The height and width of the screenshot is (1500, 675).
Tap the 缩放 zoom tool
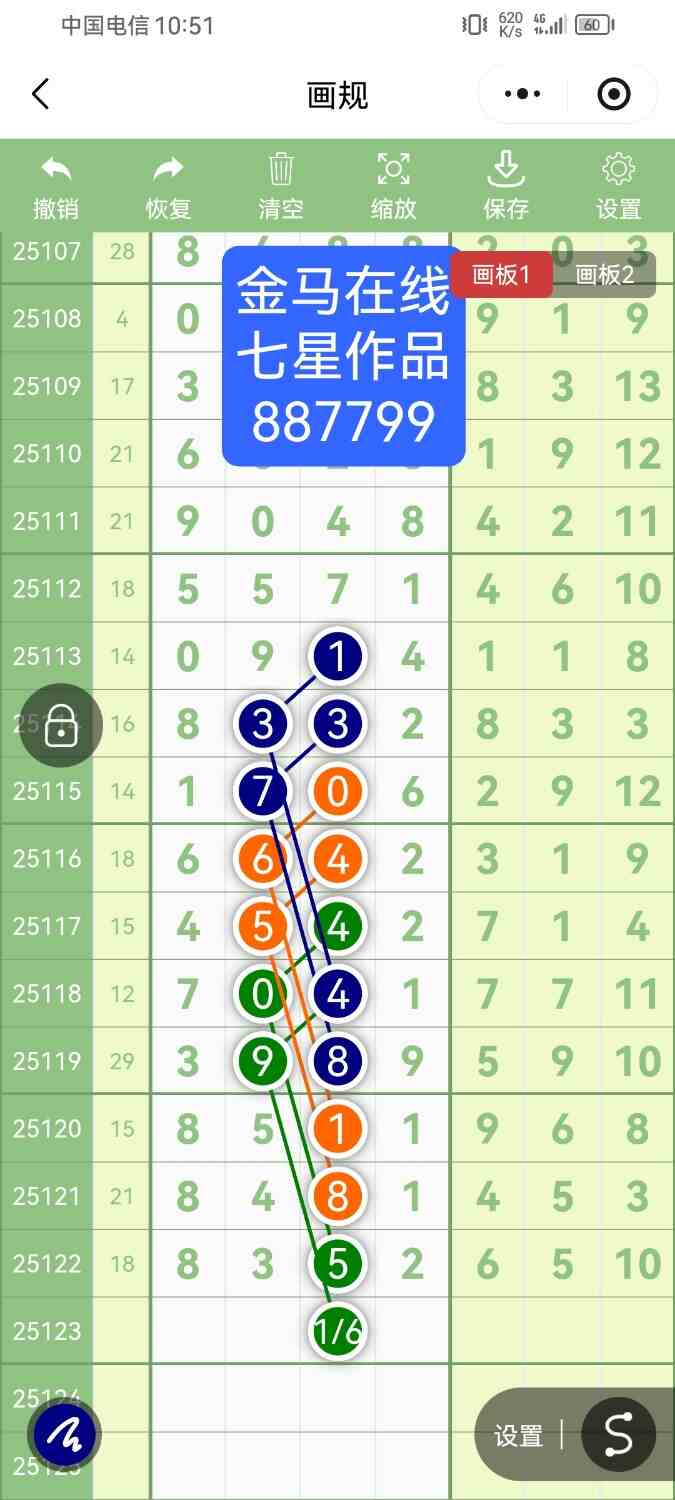393,186
